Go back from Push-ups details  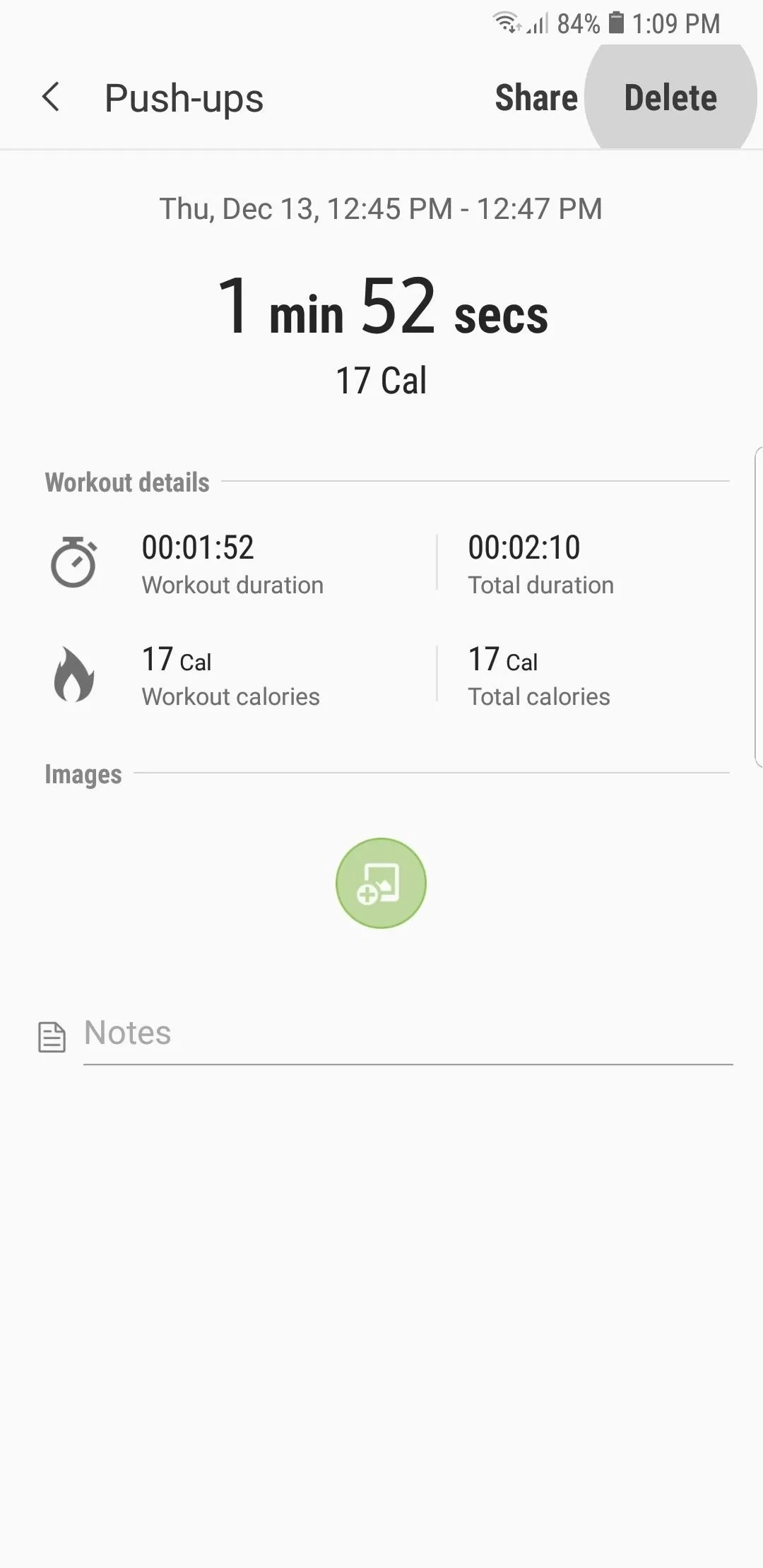[51, 97]
